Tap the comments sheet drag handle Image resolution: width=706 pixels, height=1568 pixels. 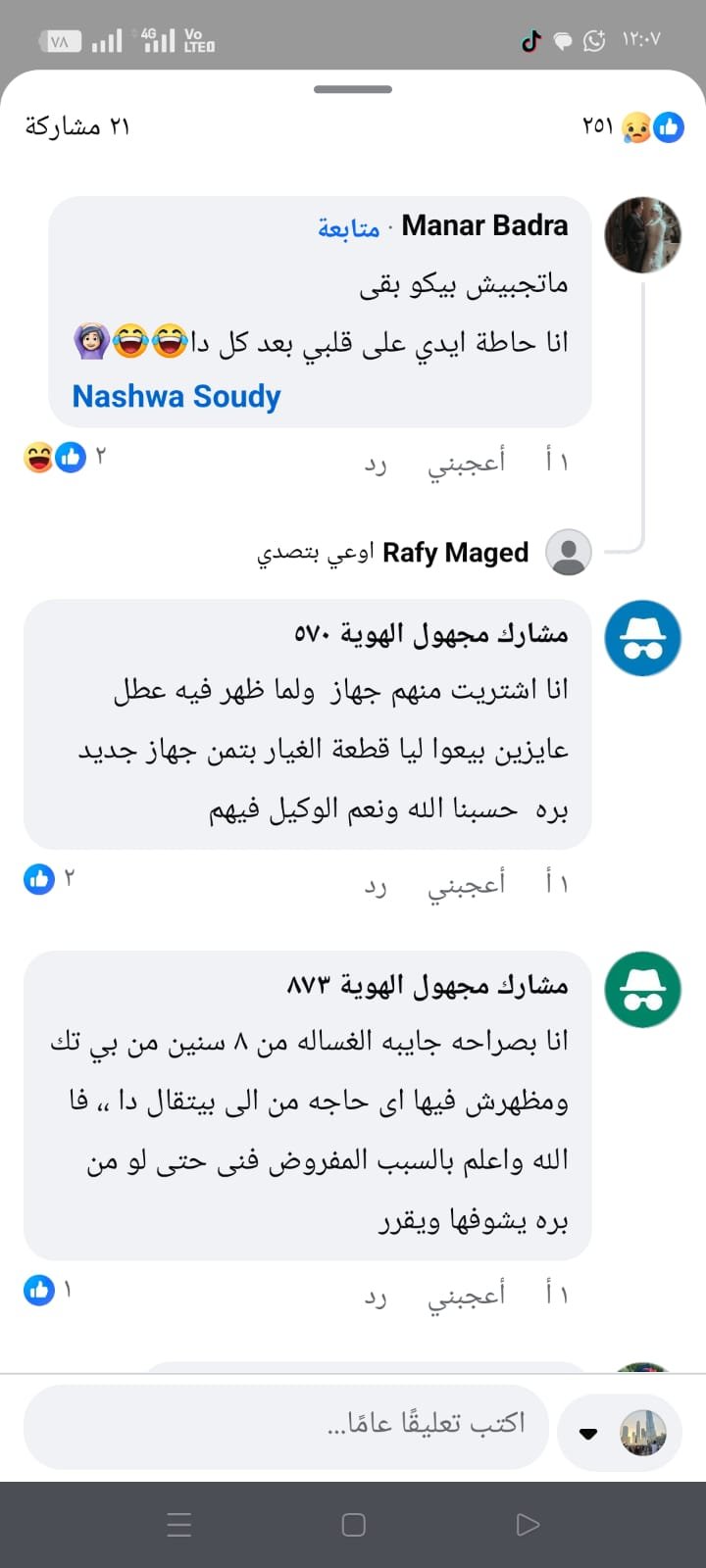point(353,89)
